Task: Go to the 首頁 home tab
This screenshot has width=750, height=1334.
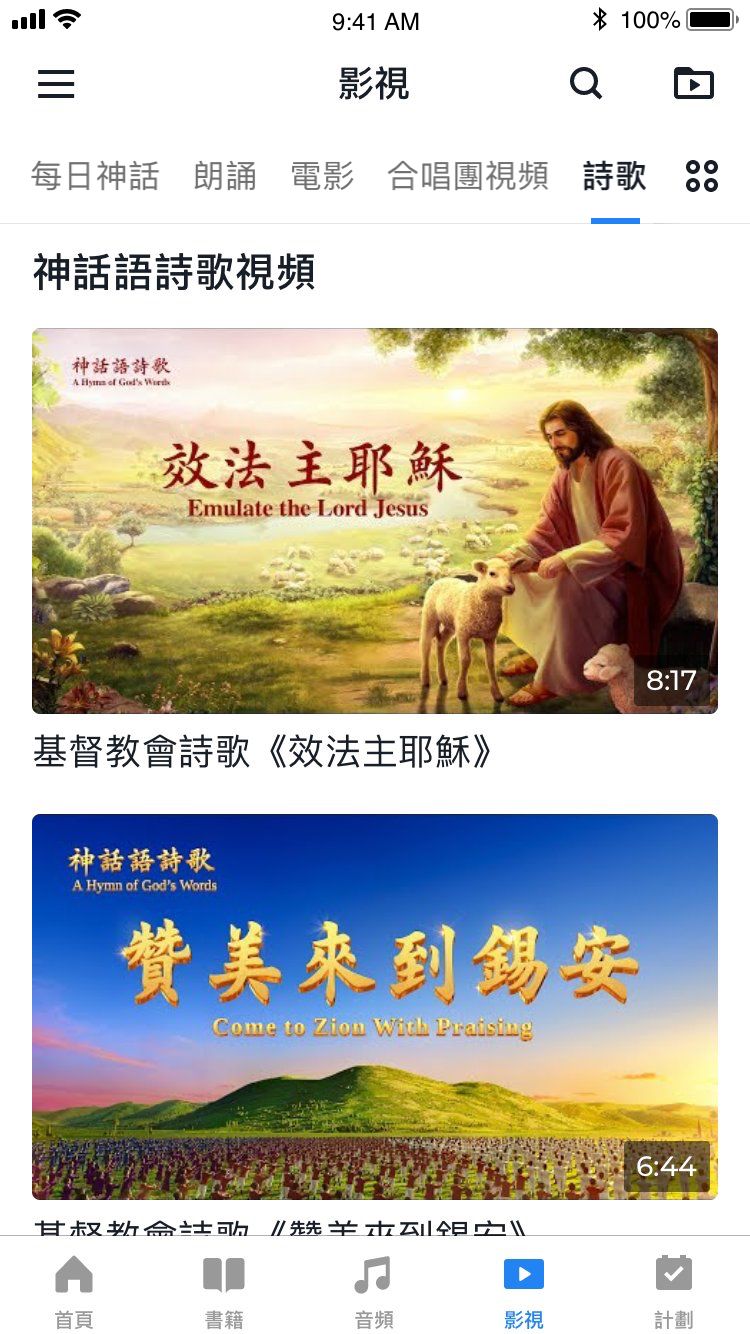Action: tap(74, 1290)
